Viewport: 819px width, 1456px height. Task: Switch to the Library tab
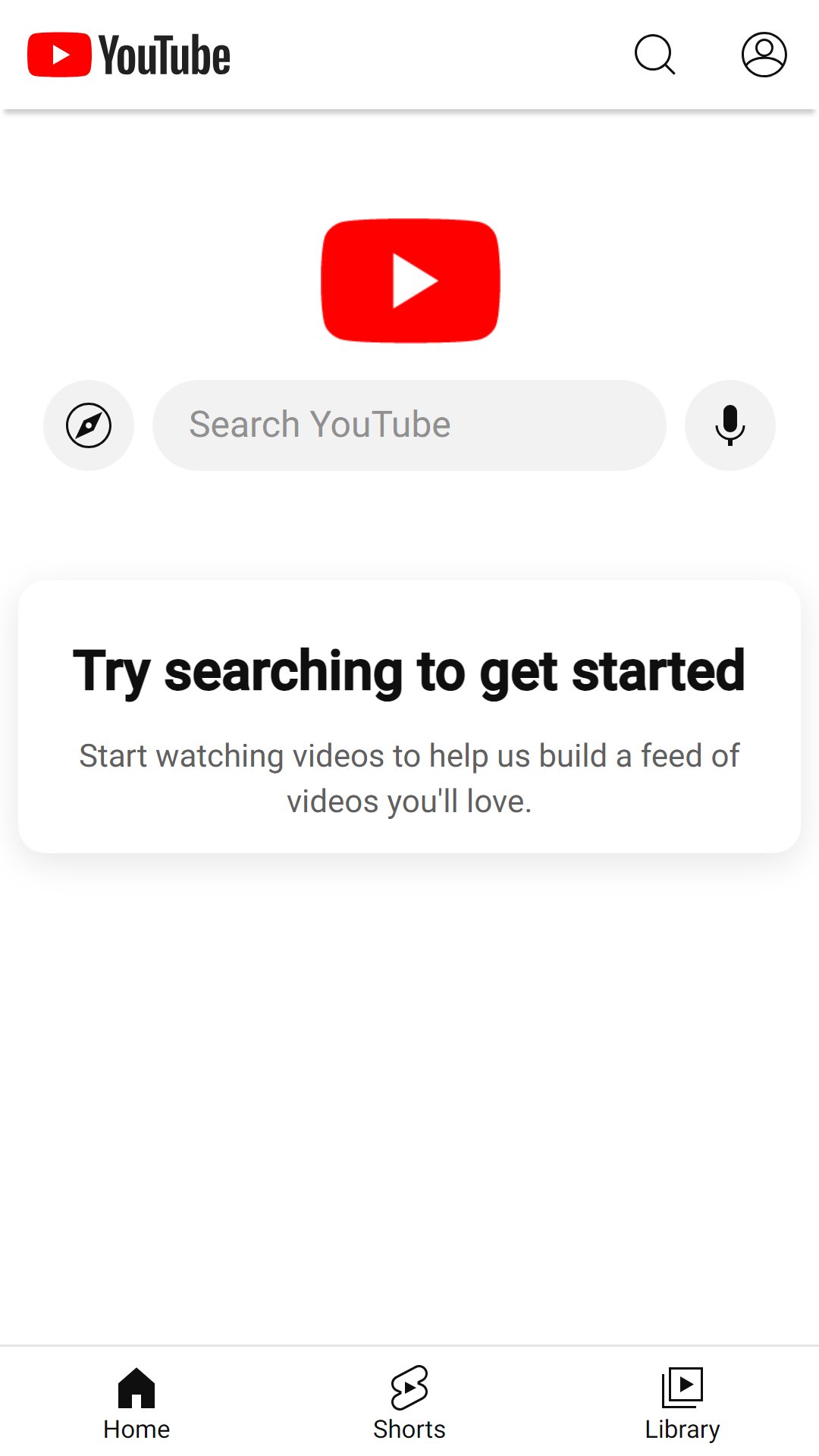[x=682, y=1403]
